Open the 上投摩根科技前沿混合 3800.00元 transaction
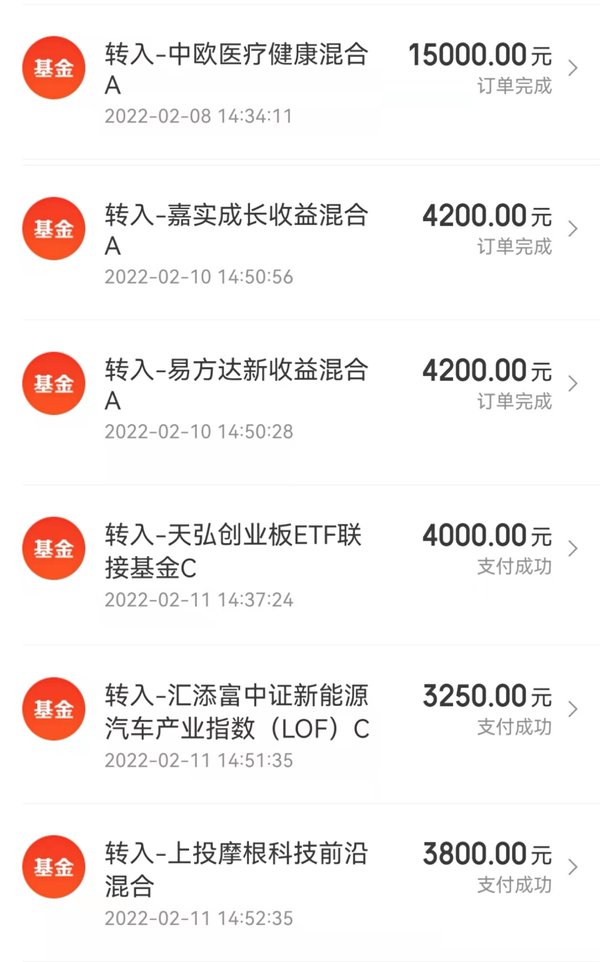 click(x=300, y=882)
